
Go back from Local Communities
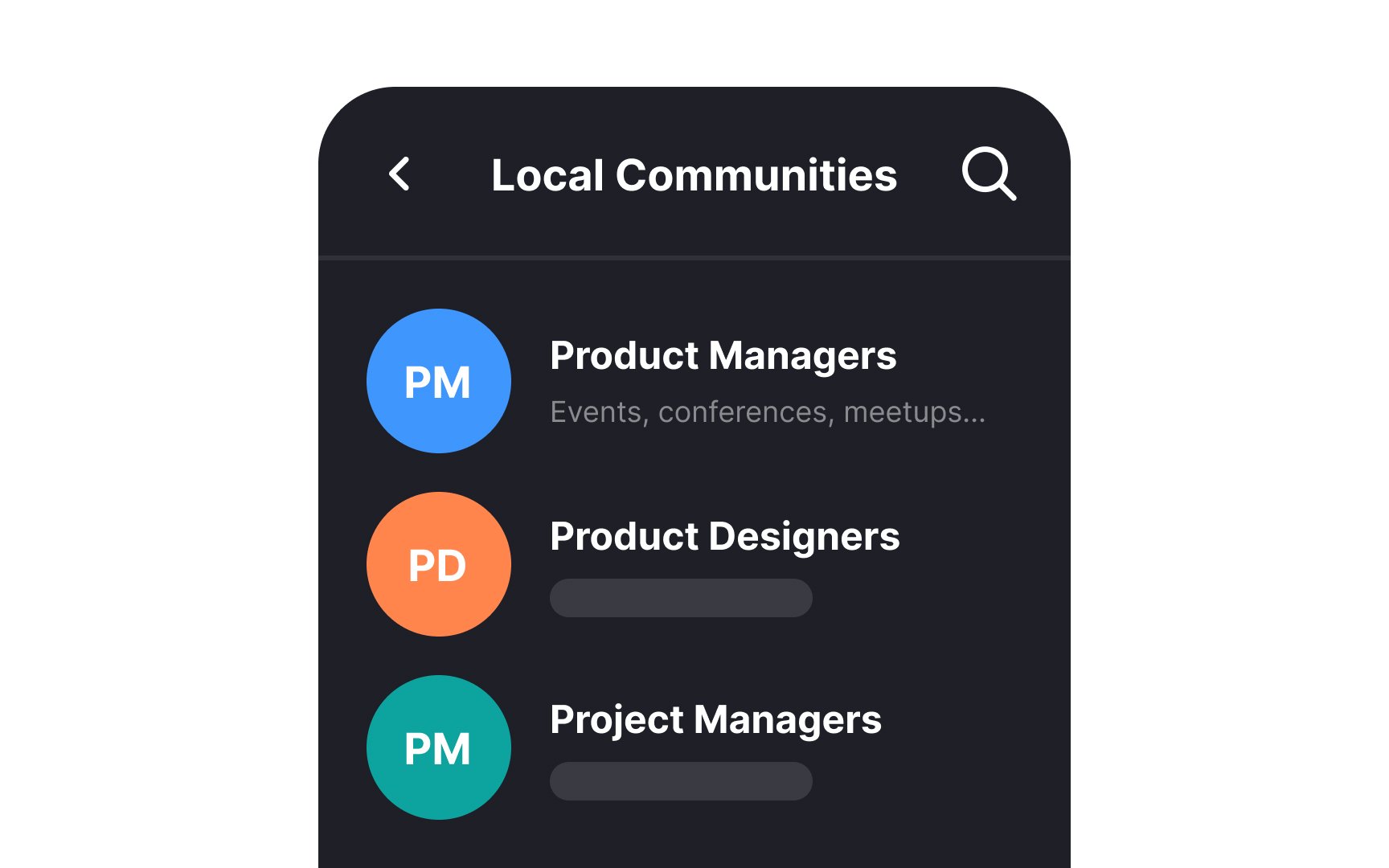tap(399, 174)
